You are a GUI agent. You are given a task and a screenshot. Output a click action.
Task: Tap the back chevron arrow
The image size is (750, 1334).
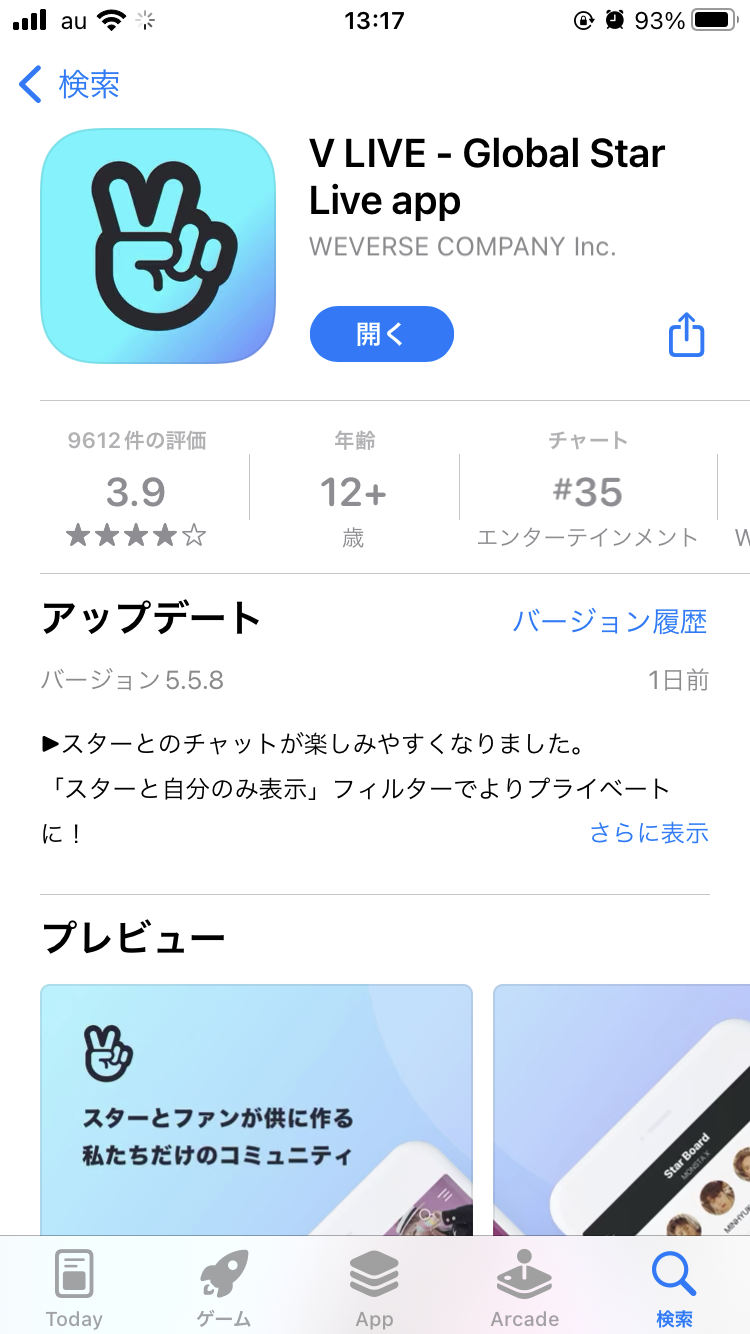(30, 85)
